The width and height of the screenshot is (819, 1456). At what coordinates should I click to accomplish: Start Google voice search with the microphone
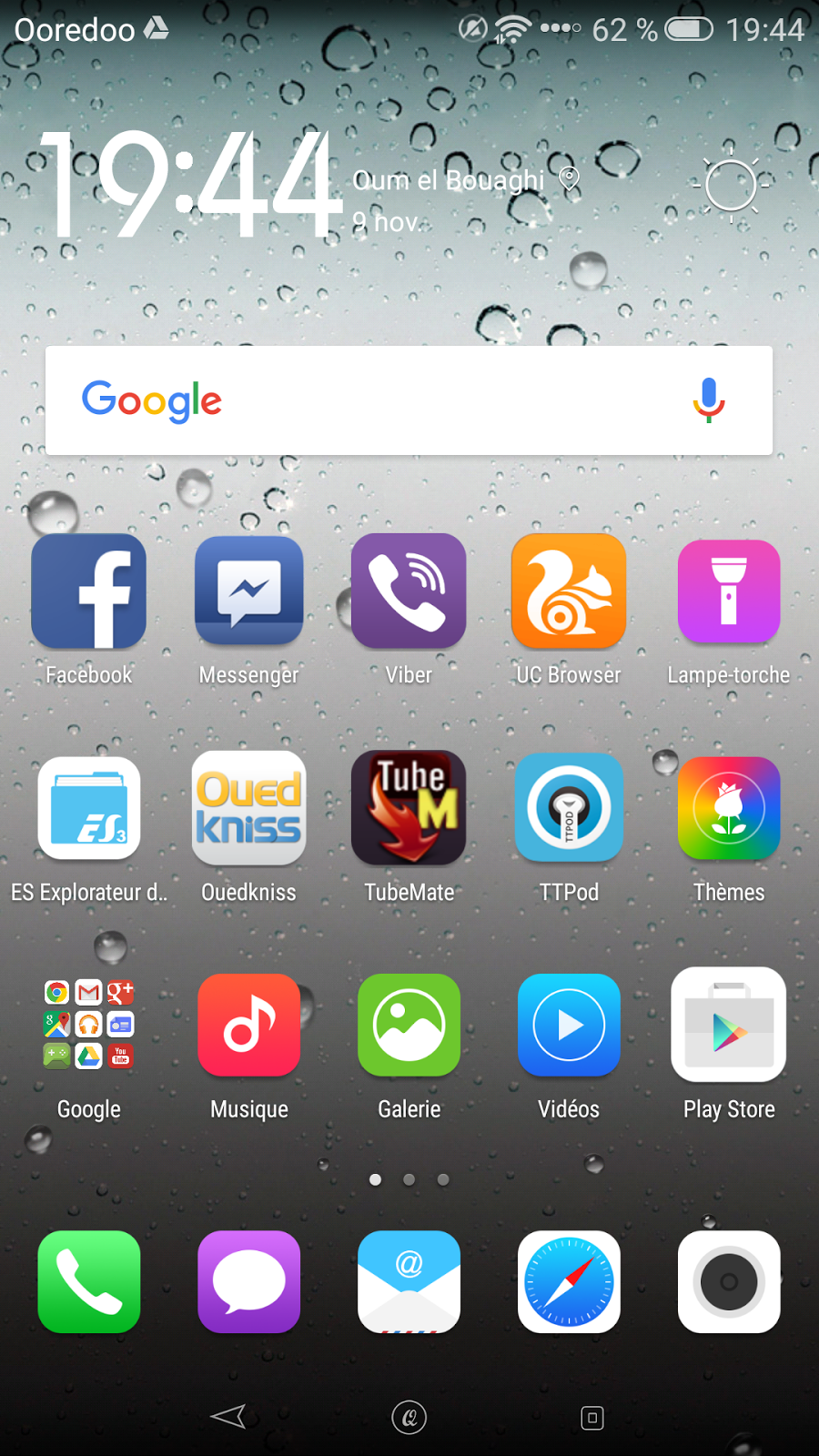click(x=708, y=400)
